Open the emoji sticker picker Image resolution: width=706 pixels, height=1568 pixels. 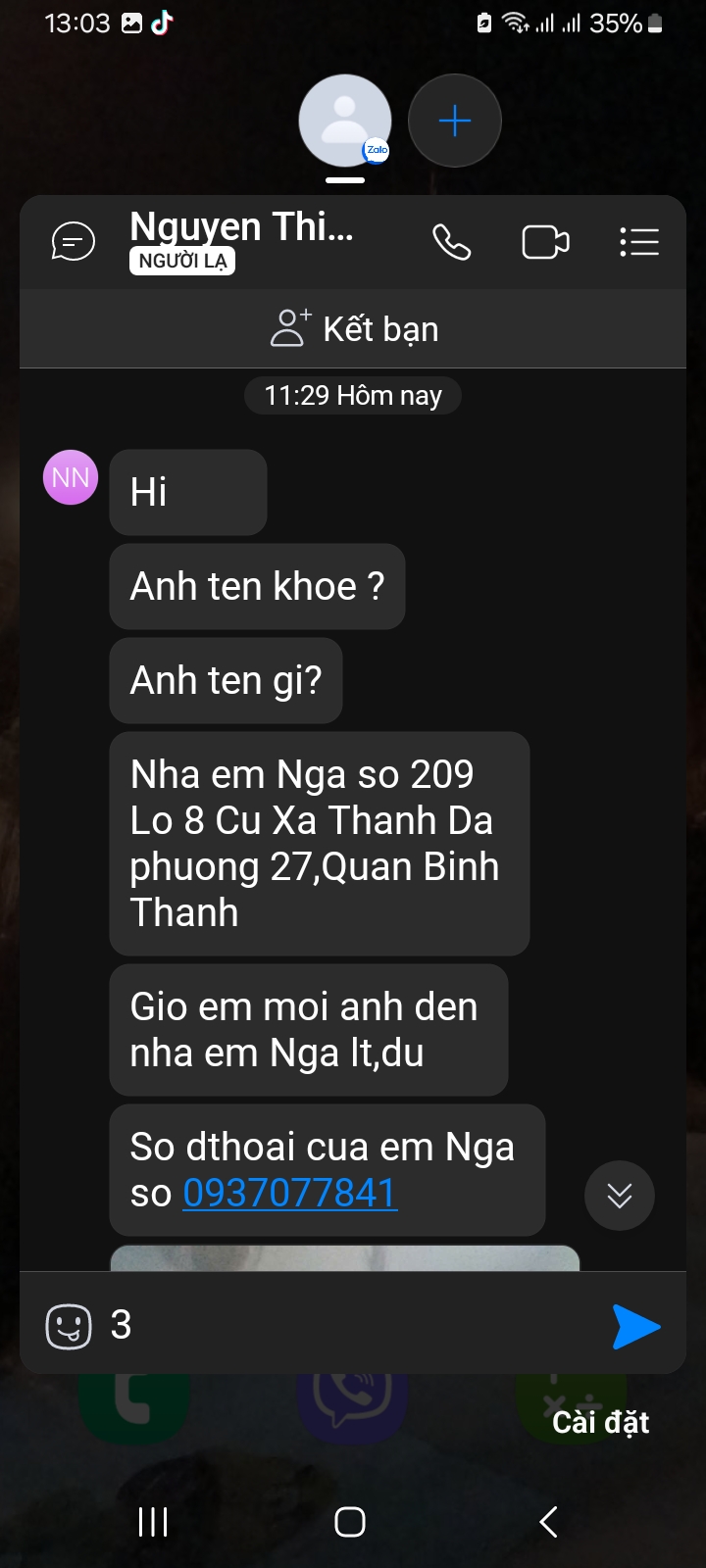click(x=69, y=1327)
